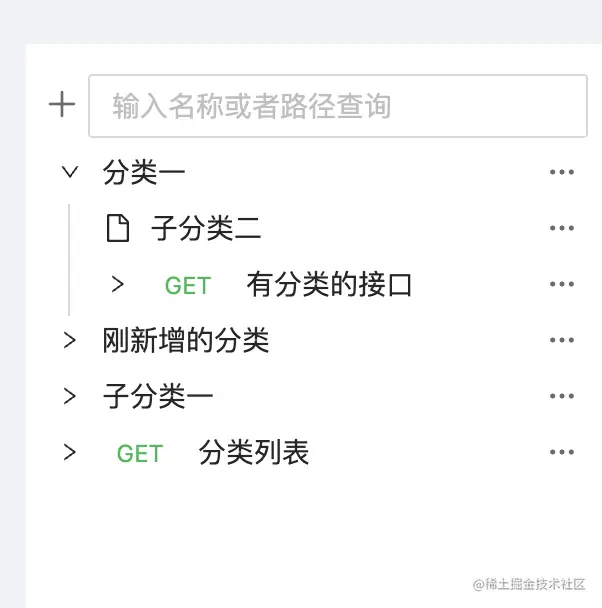Expand the 有分类的接口 GET entry
Image resolution: width=602 pixels, height=608 pixels.
click(118, 285)
